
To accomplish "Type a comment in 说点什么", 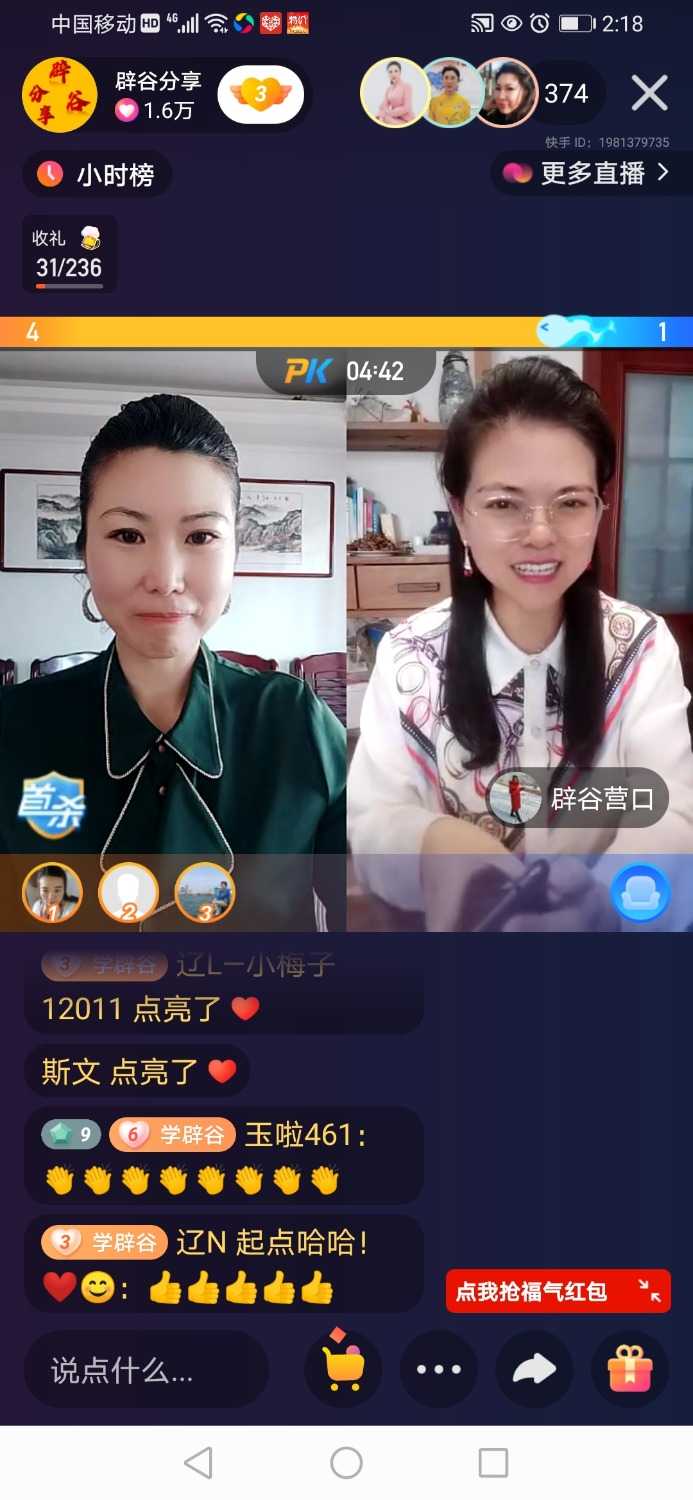I will pyautogui.click(x=146, y=1369).
